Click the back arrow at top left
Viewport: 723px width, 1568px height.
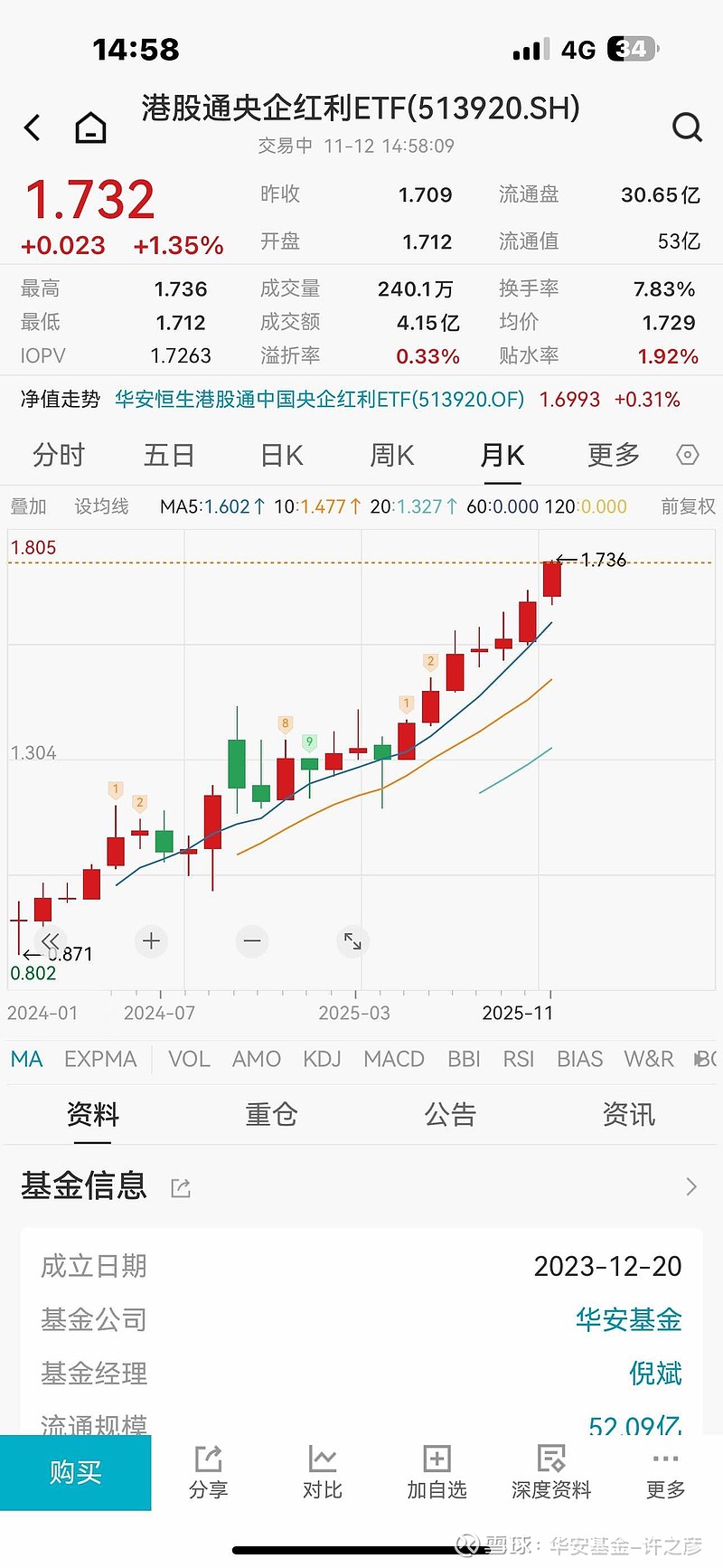[33, 128]
